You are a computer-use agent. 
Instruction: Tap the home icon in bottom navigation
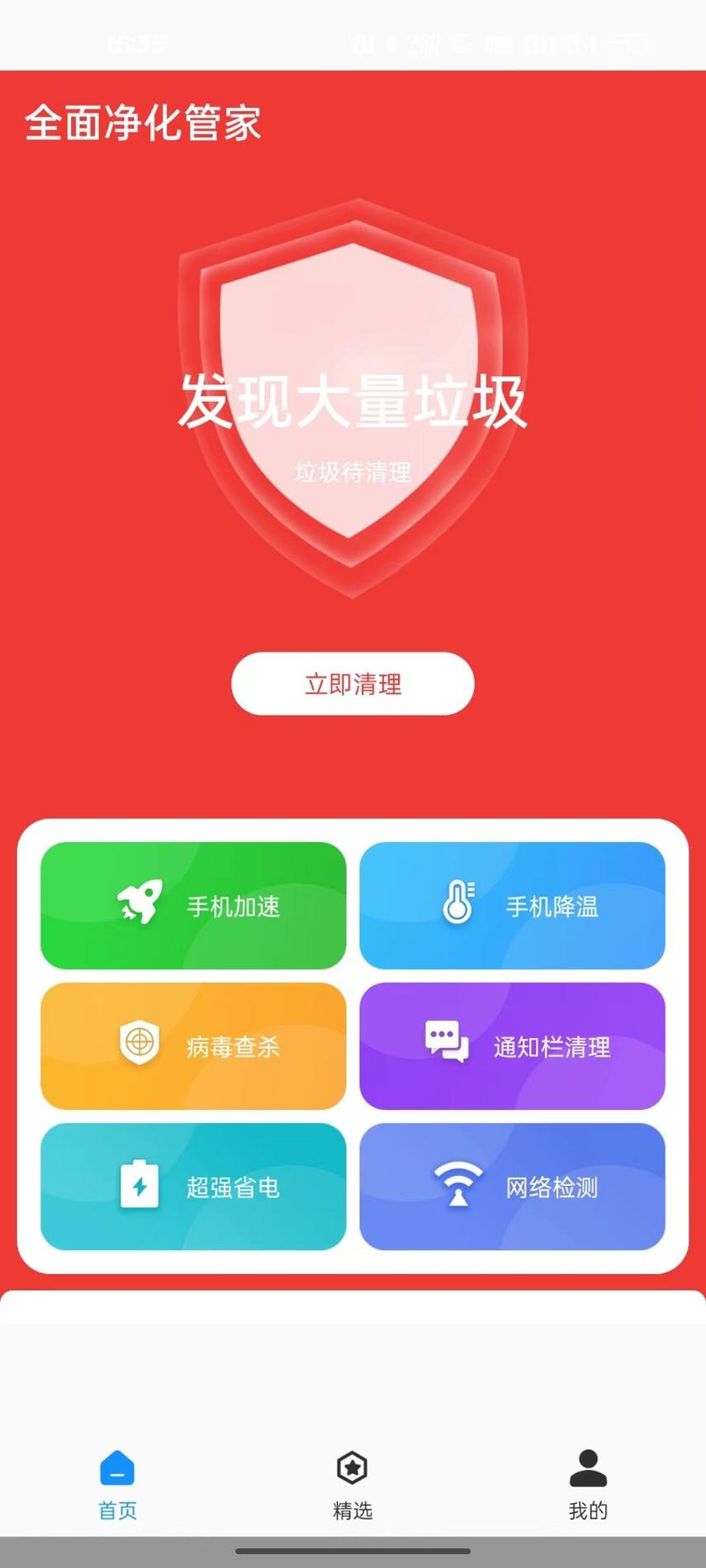coord(116,1469)
